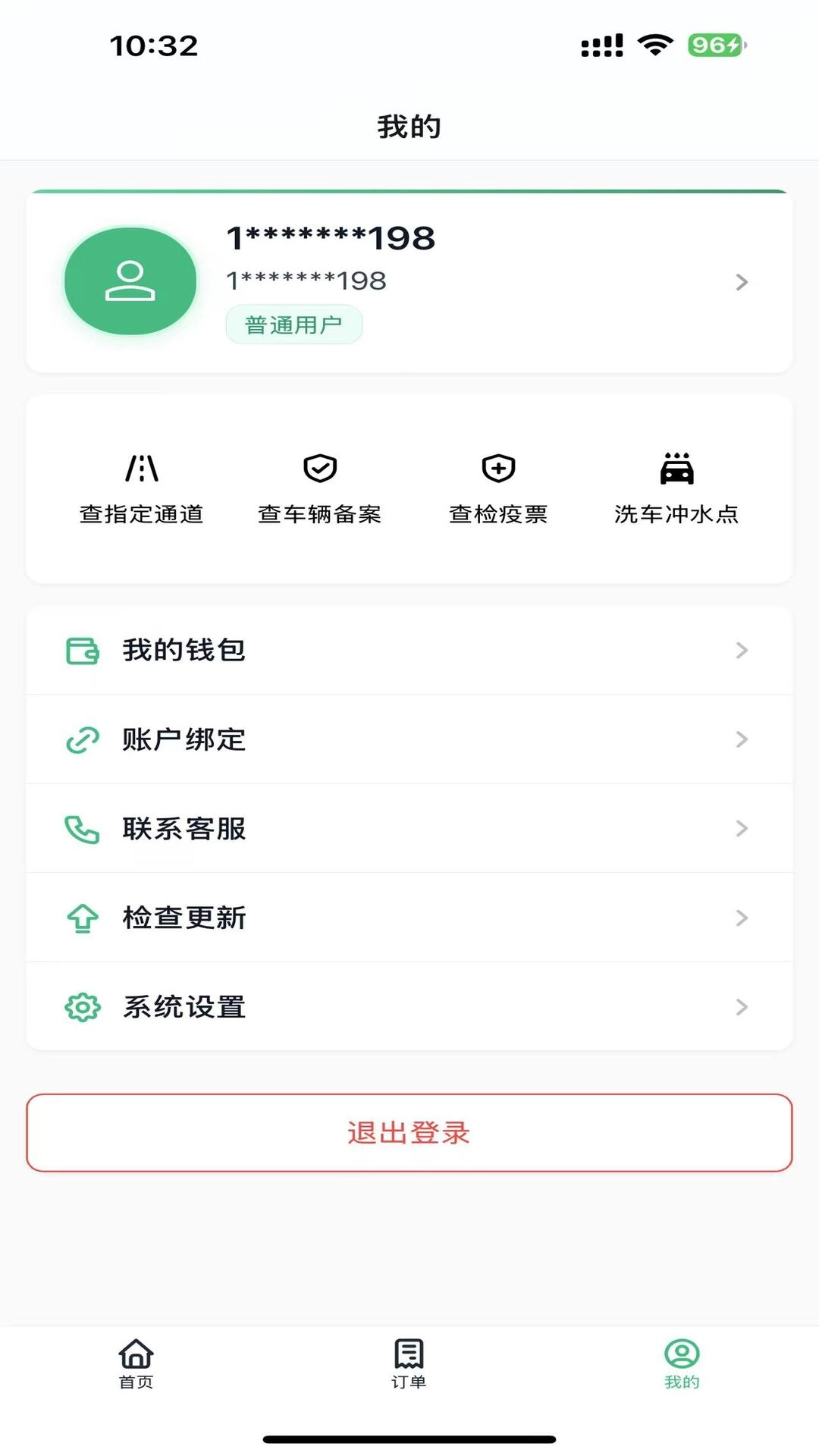819x1456 pixels.
Task: Click the link icon next to 账户绑定
Action: pyautogui.click(x=83, y=739)
